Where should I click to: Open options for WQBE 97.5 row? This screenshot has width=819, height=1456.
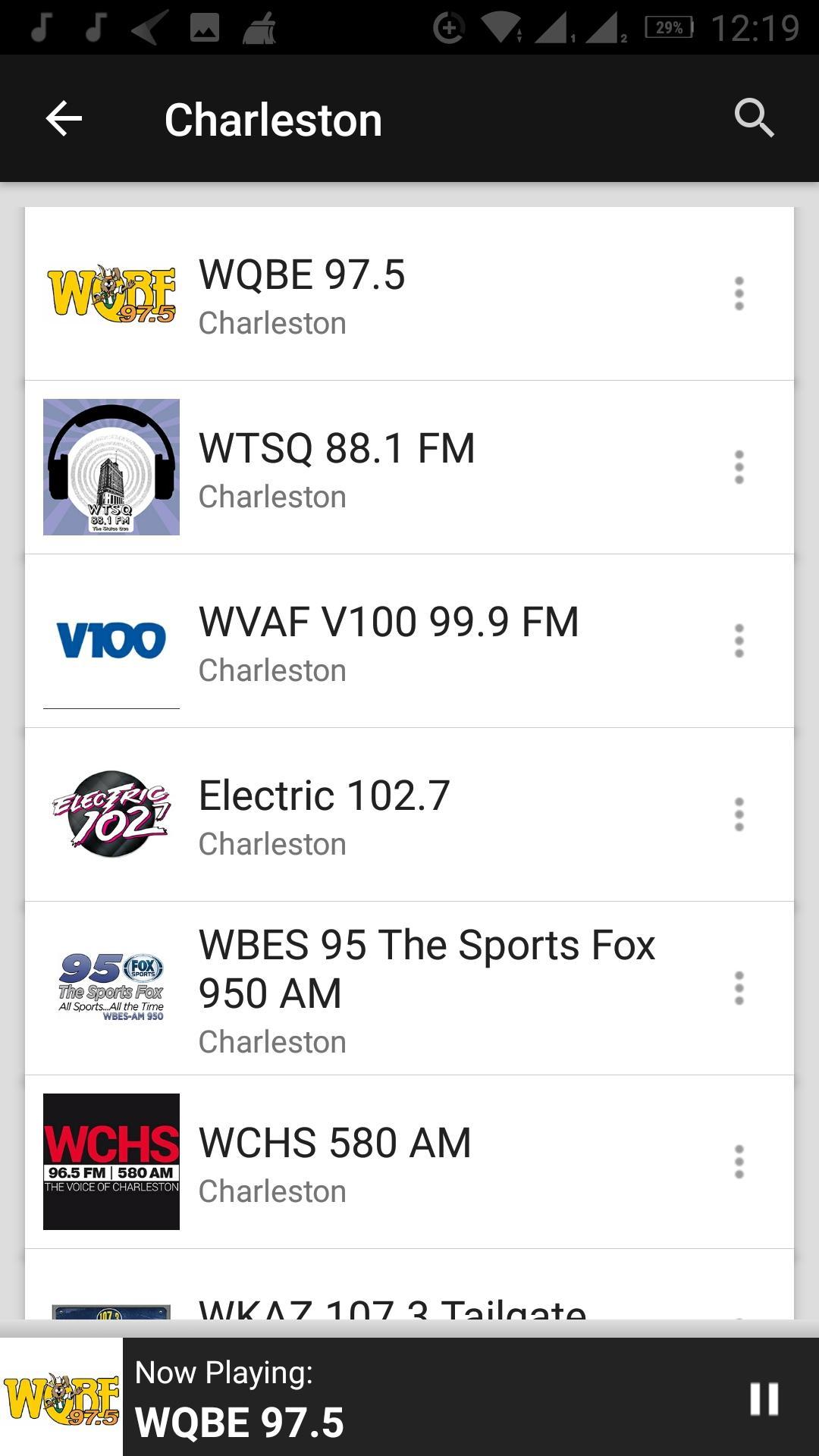click(739, 293)
